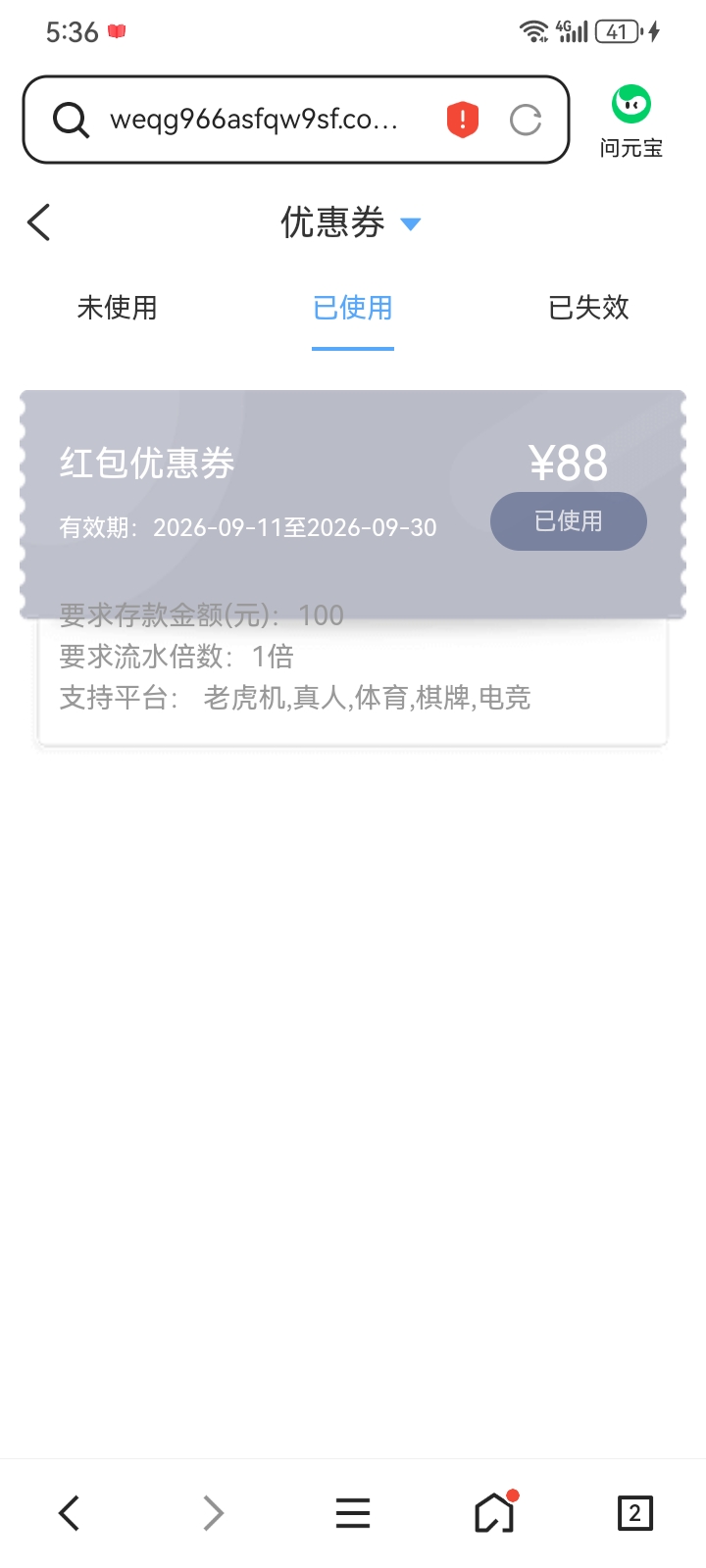This screenshot has width=706, height=1568.
Task: Open the tab switcher showing 2 tabs
Action: pyautogui.click(x=635, y=1513)
